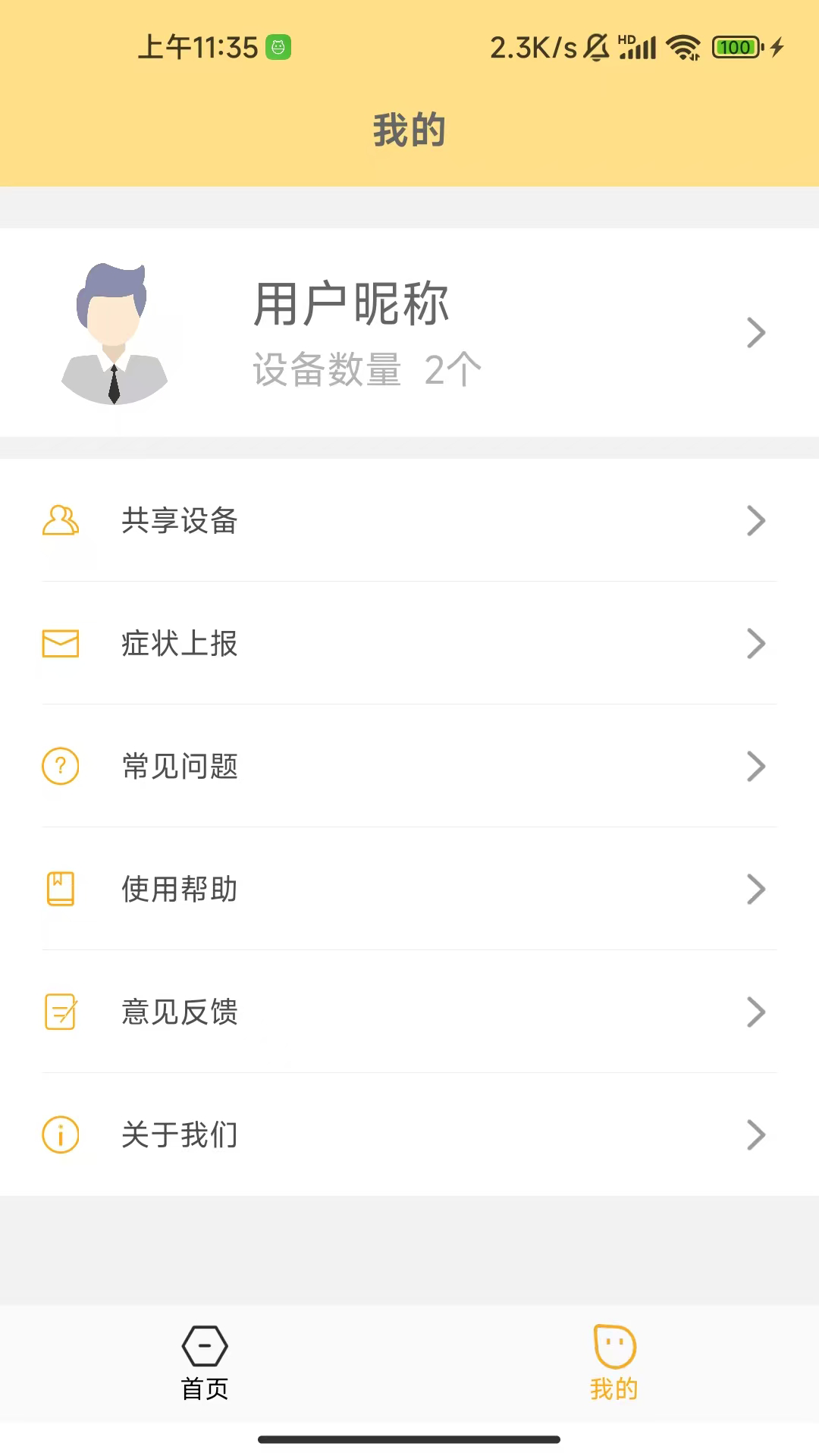This screenshot has height=1456, width=819.
Task: Click the Wi-Fi status bar icon
Action: (681, 47)
